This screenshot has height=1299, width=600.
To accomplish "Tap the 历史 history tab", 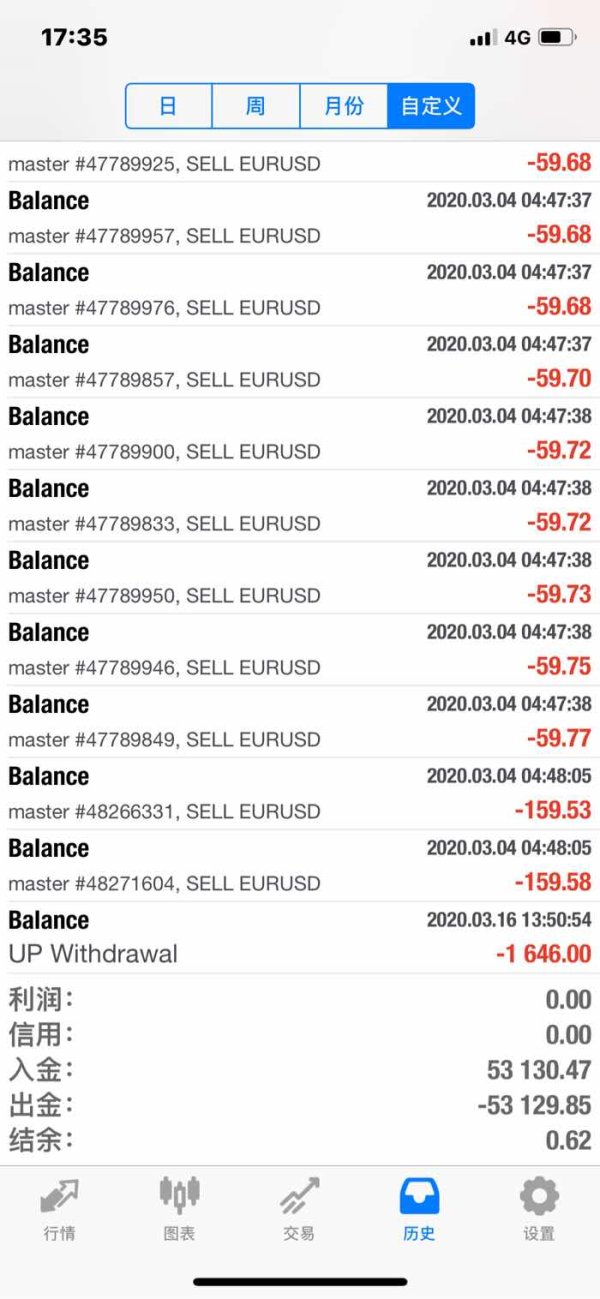I will (x=419, y=1208).
